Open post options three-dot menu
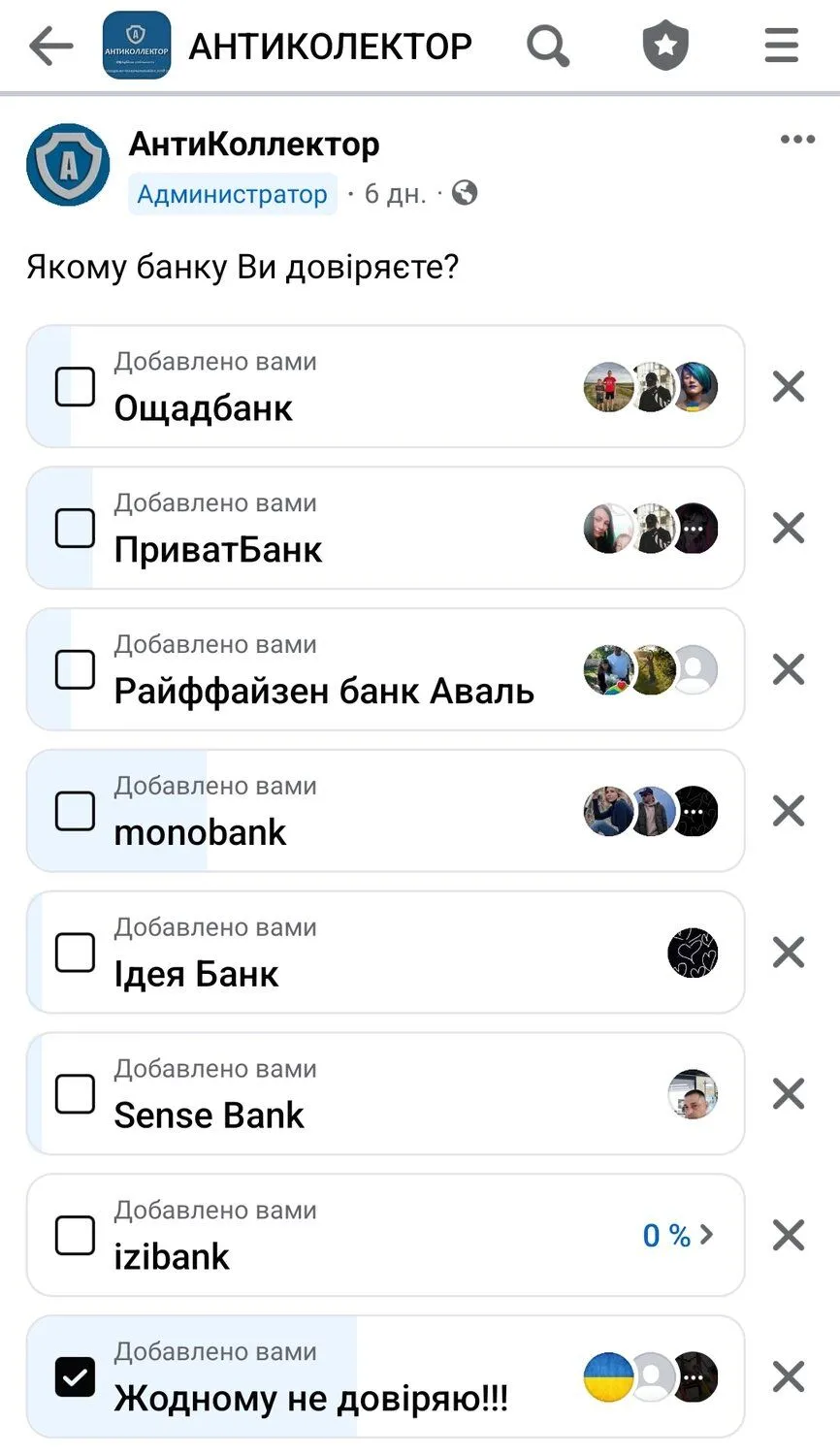Viewport: 840px width, 1455px height. 797,140
